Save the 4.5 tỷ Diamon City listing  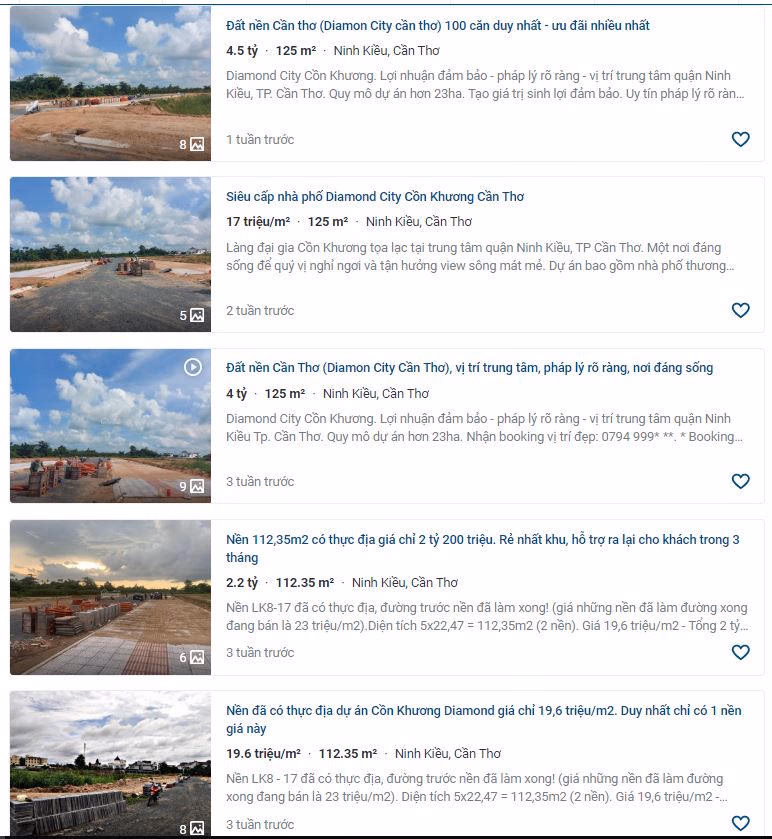[740, 140]
